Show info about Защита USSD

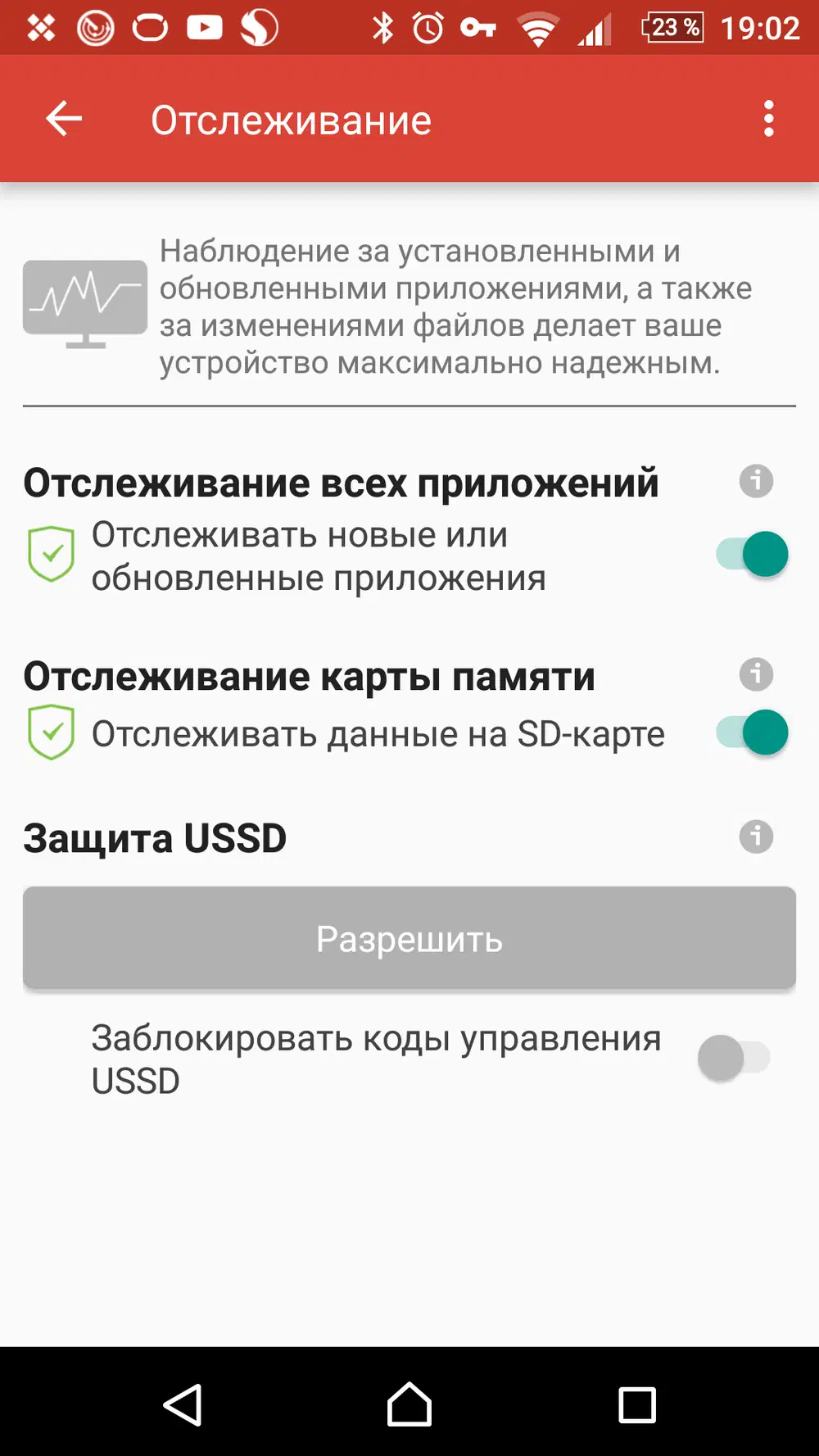(x=756, y=837)
